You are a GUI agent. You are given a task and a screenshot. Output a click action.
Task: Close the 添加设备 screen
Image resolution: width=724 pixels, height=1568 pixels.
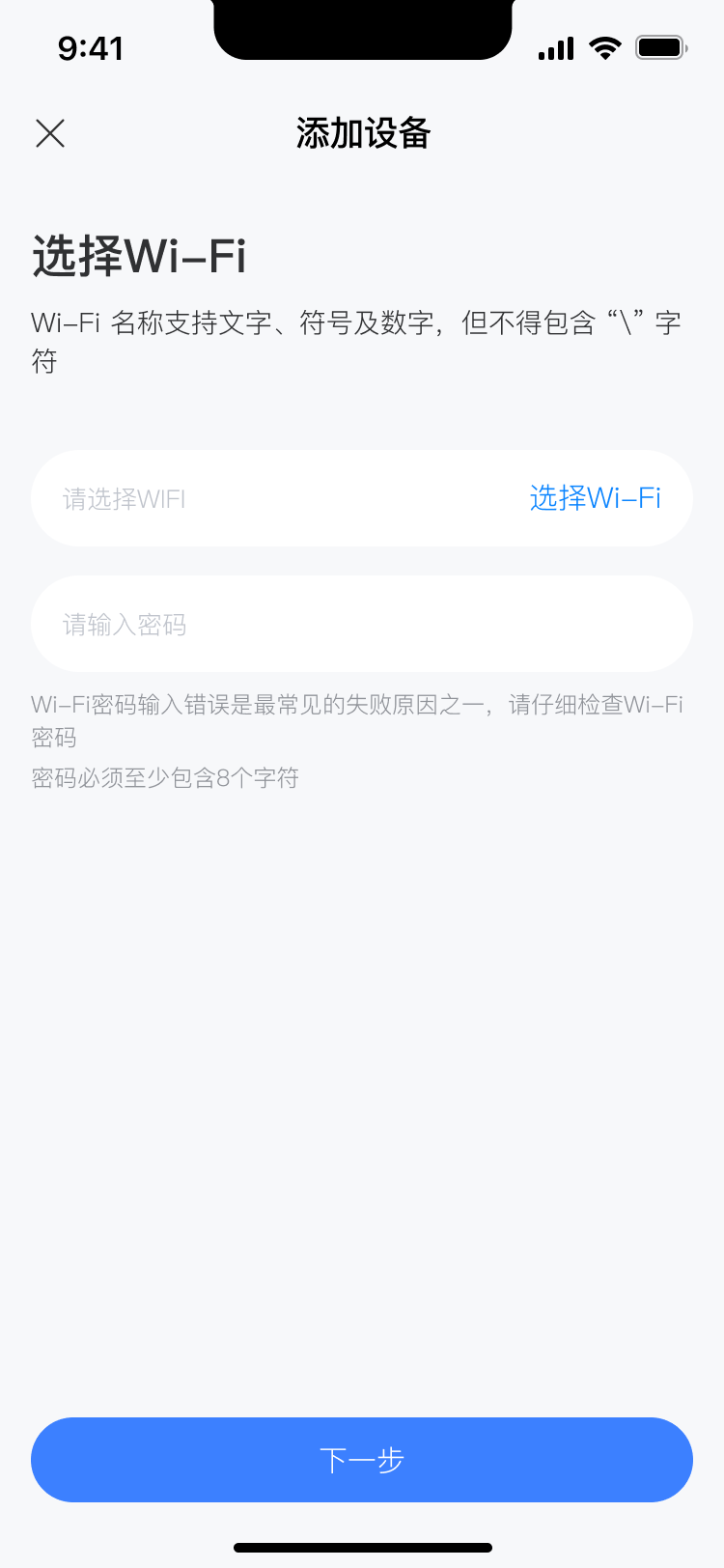click(50, 133)
